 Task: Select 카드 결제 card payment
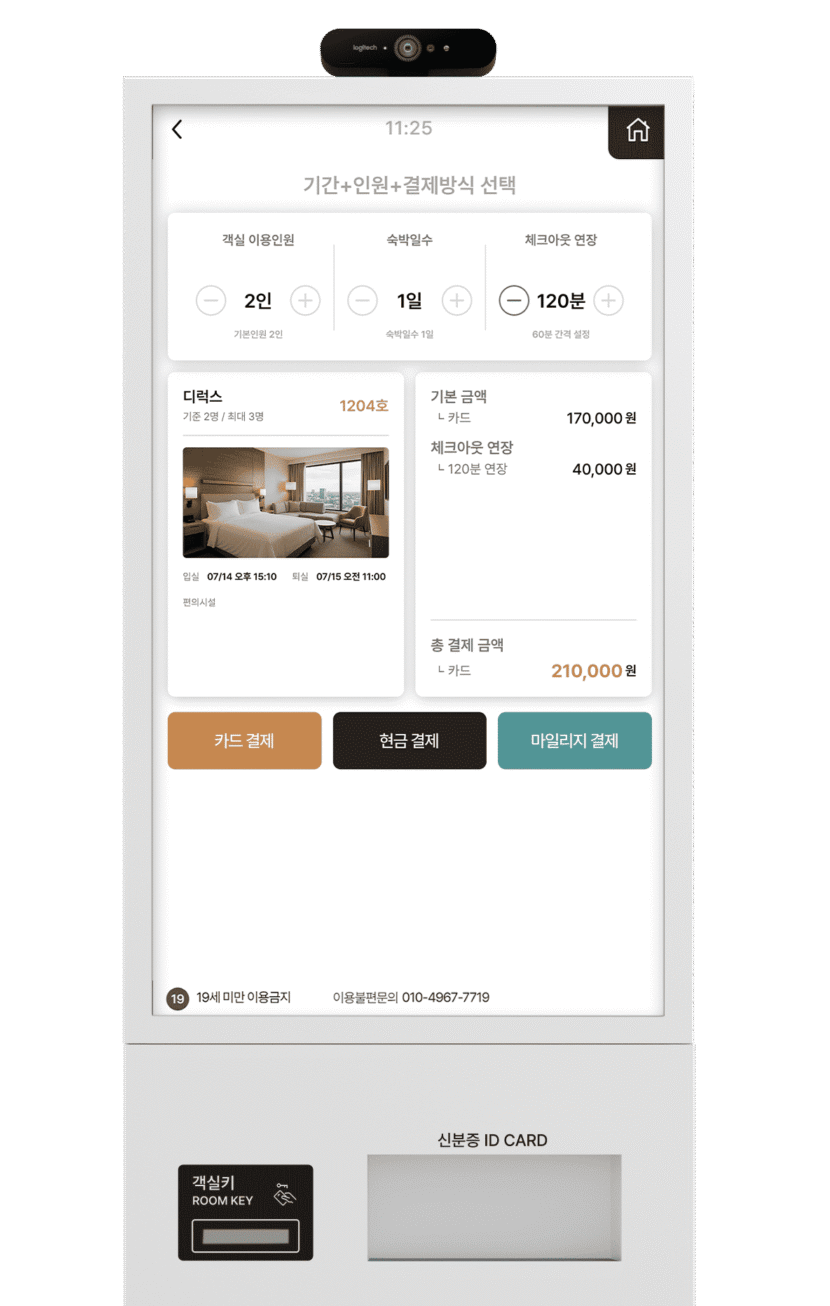point(244,741)
